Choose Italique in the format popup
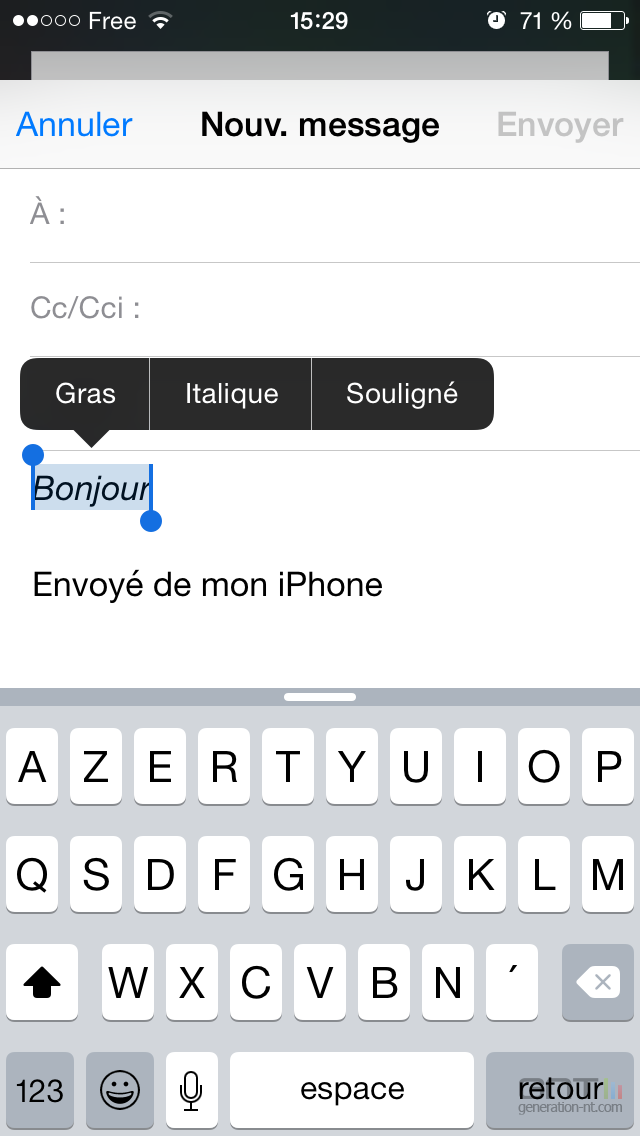Viewport: 640px width, 1136px height. pos(231,393)
